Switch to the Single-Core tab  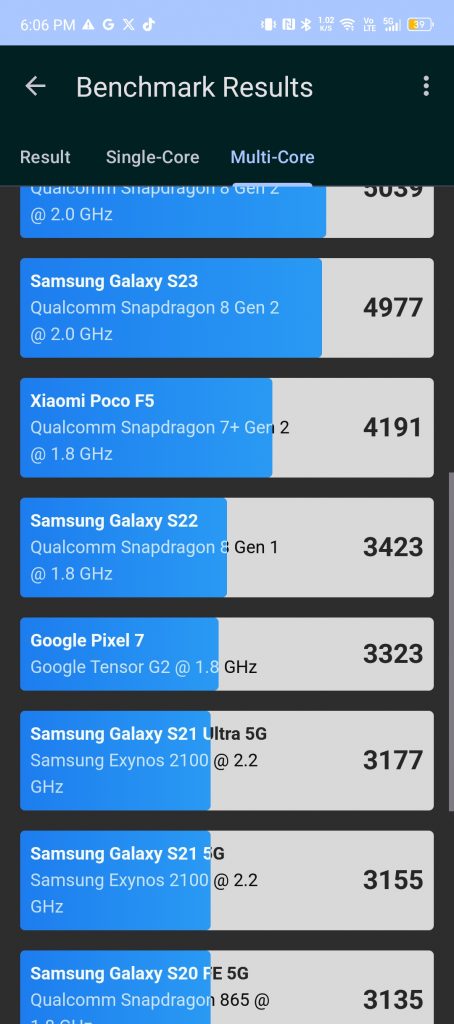click(x=152, y=157)
